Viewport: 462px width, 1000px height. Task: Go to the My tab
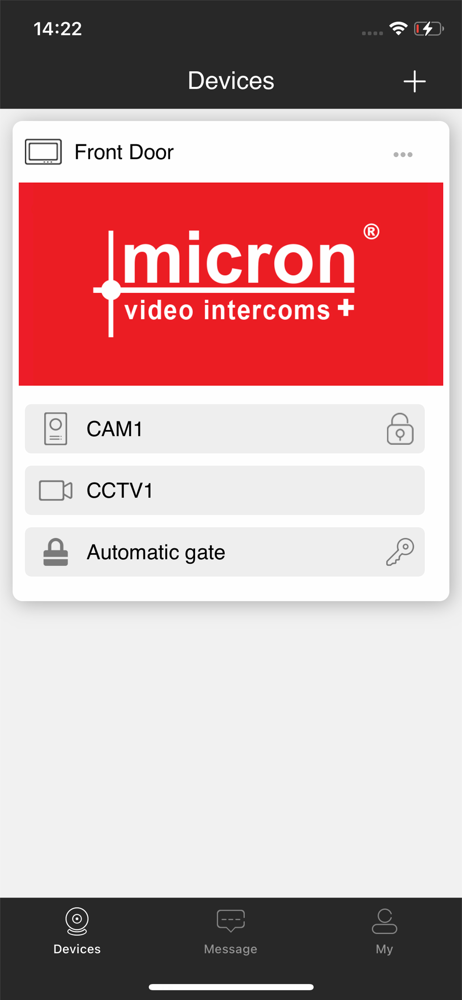tap(384, 932)
